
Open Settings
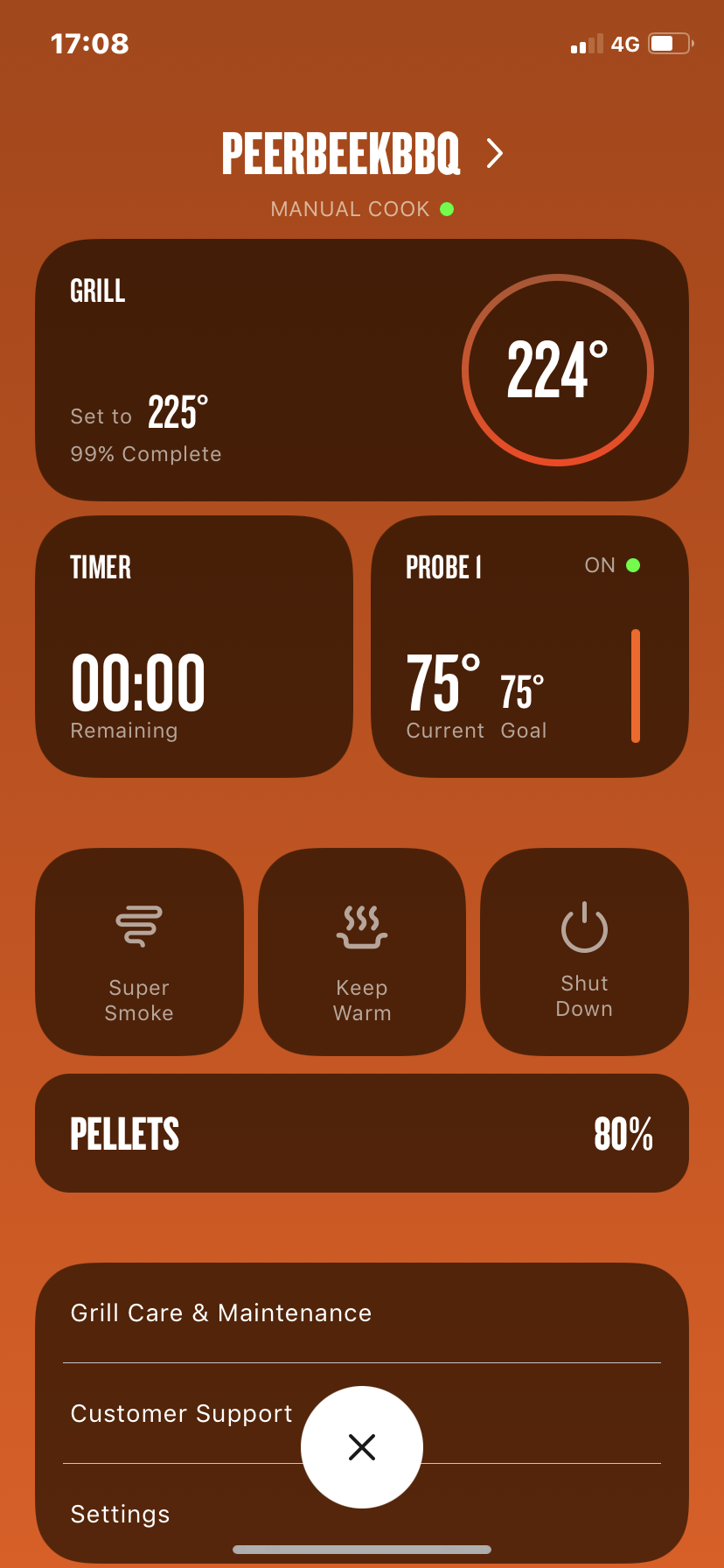coord(121,1514)
